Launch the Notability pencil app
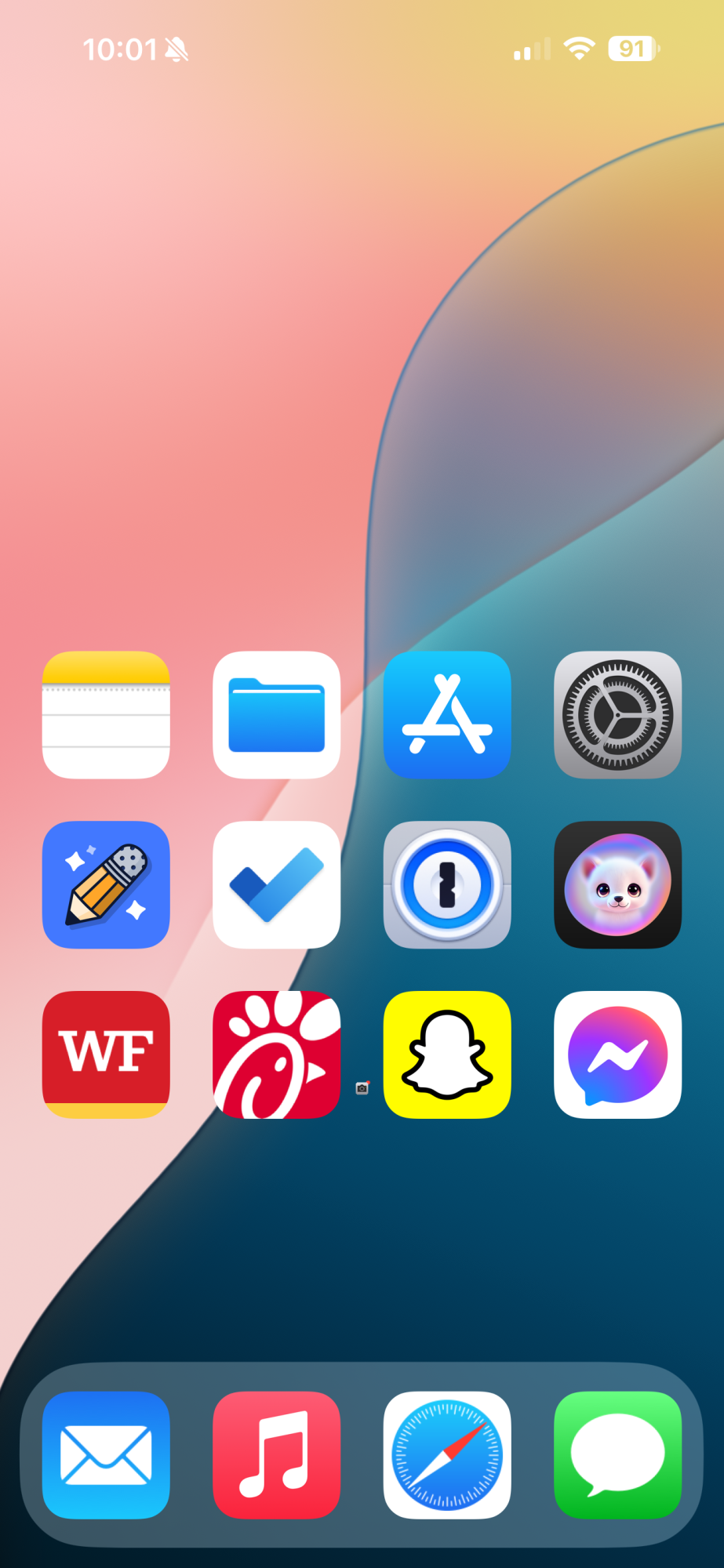 tap(106, 884)
